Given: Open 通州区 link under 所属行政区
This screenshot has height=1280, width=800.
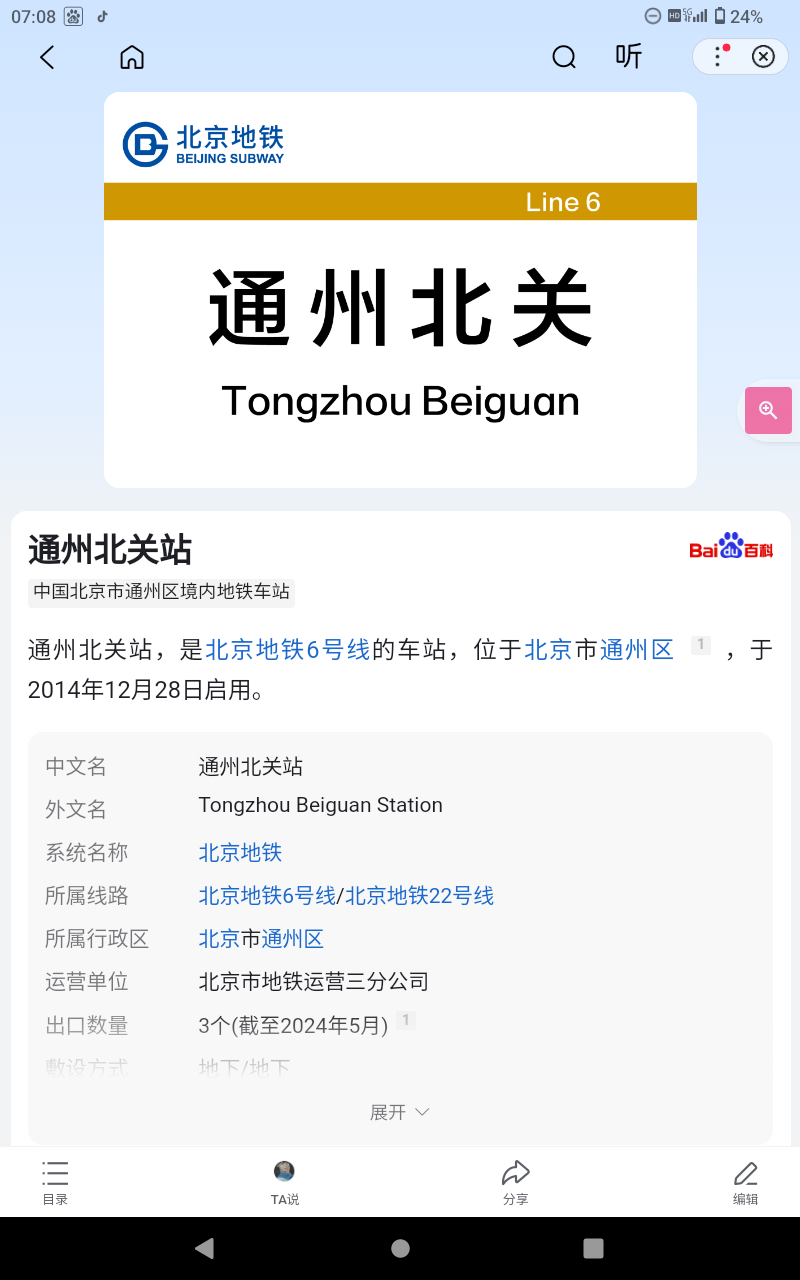Looking at the screenshot, I should (293, 939).
